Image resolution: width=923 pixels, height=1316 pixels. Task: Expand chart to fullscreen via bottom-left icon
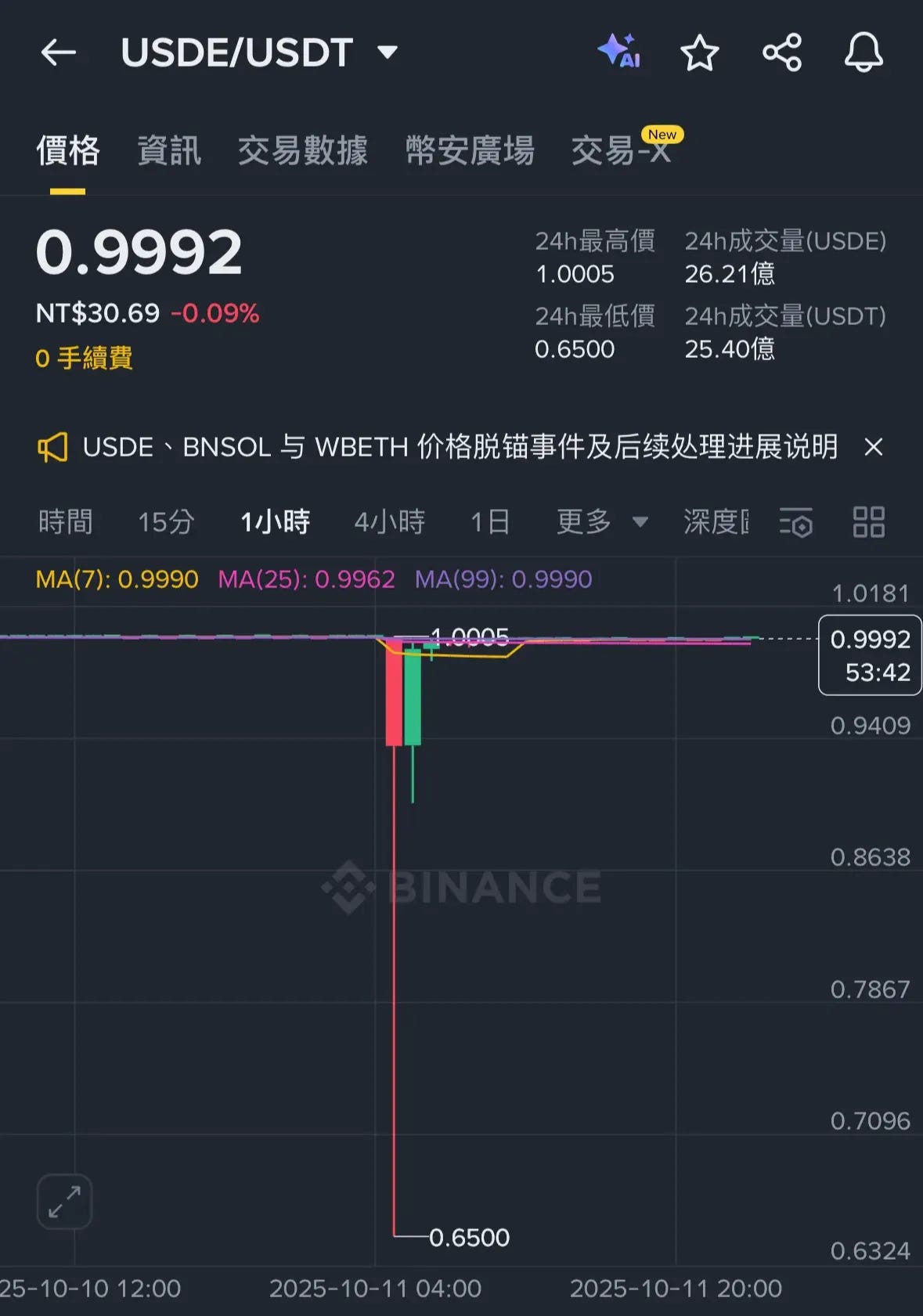(63, 1202)
